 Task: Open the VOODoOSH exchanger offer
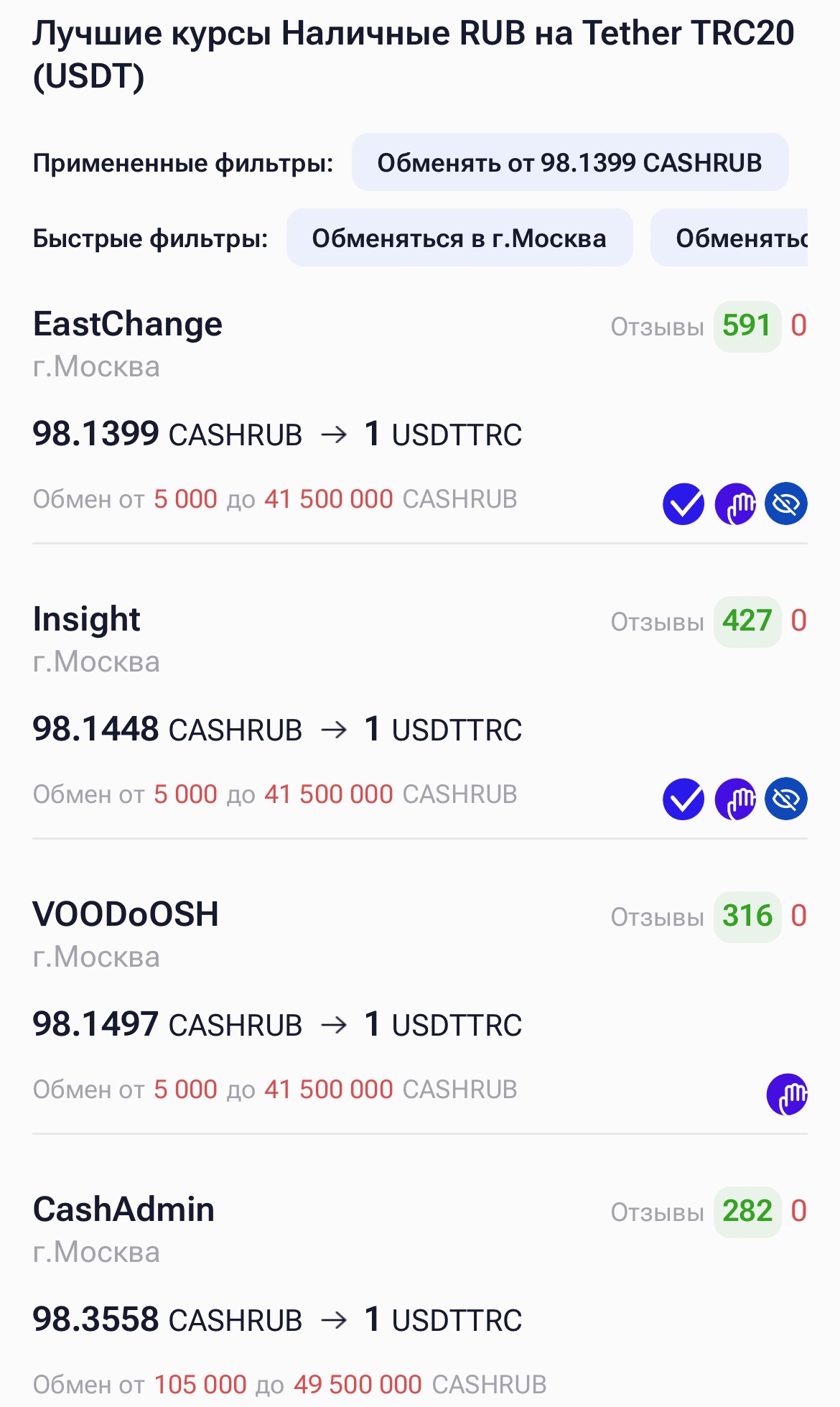(x=126, y=914)
